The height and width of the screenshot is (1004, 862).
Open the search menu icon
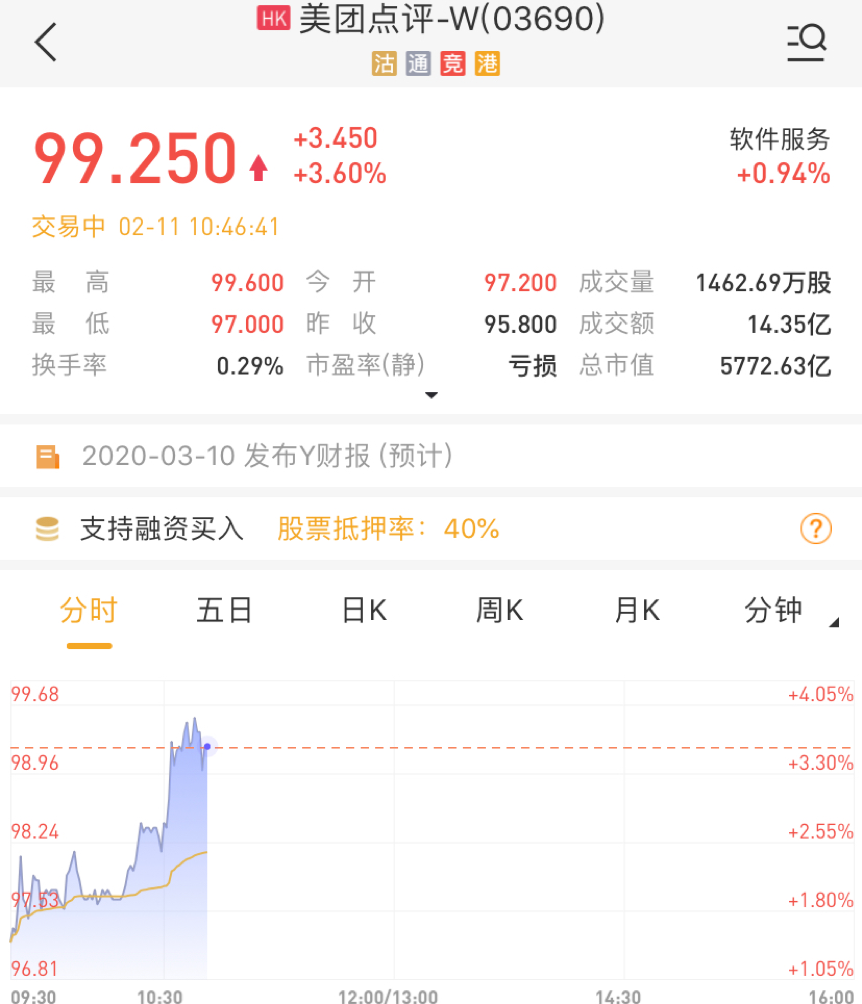tap(806, 43)
